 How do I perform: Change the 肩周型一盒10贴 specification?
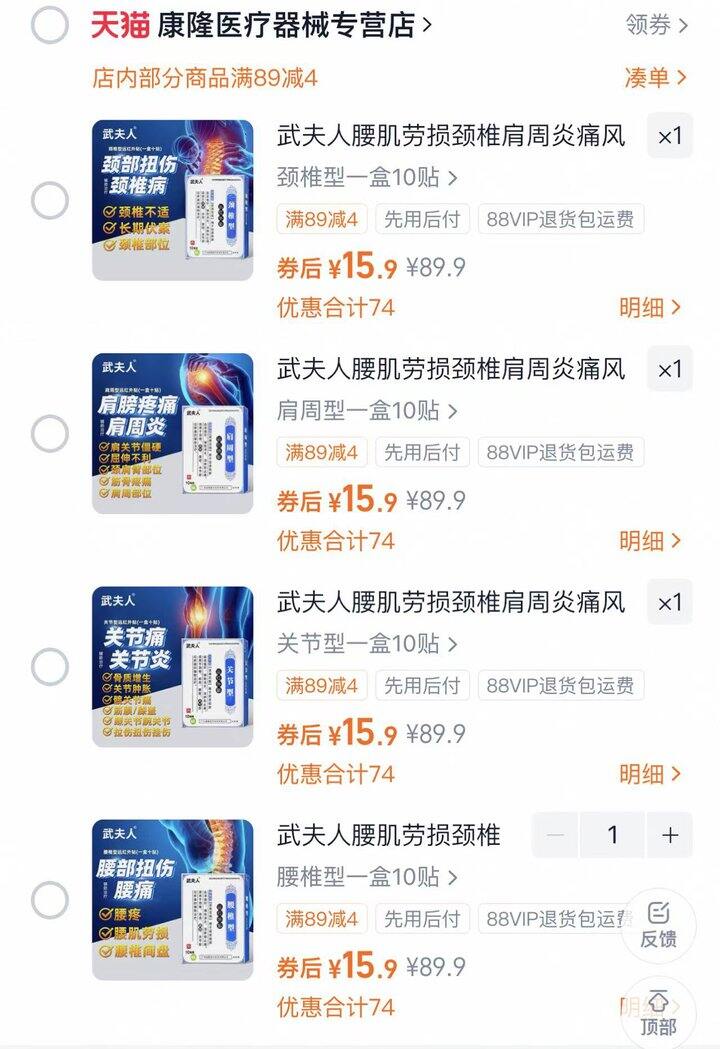point(366,411)
